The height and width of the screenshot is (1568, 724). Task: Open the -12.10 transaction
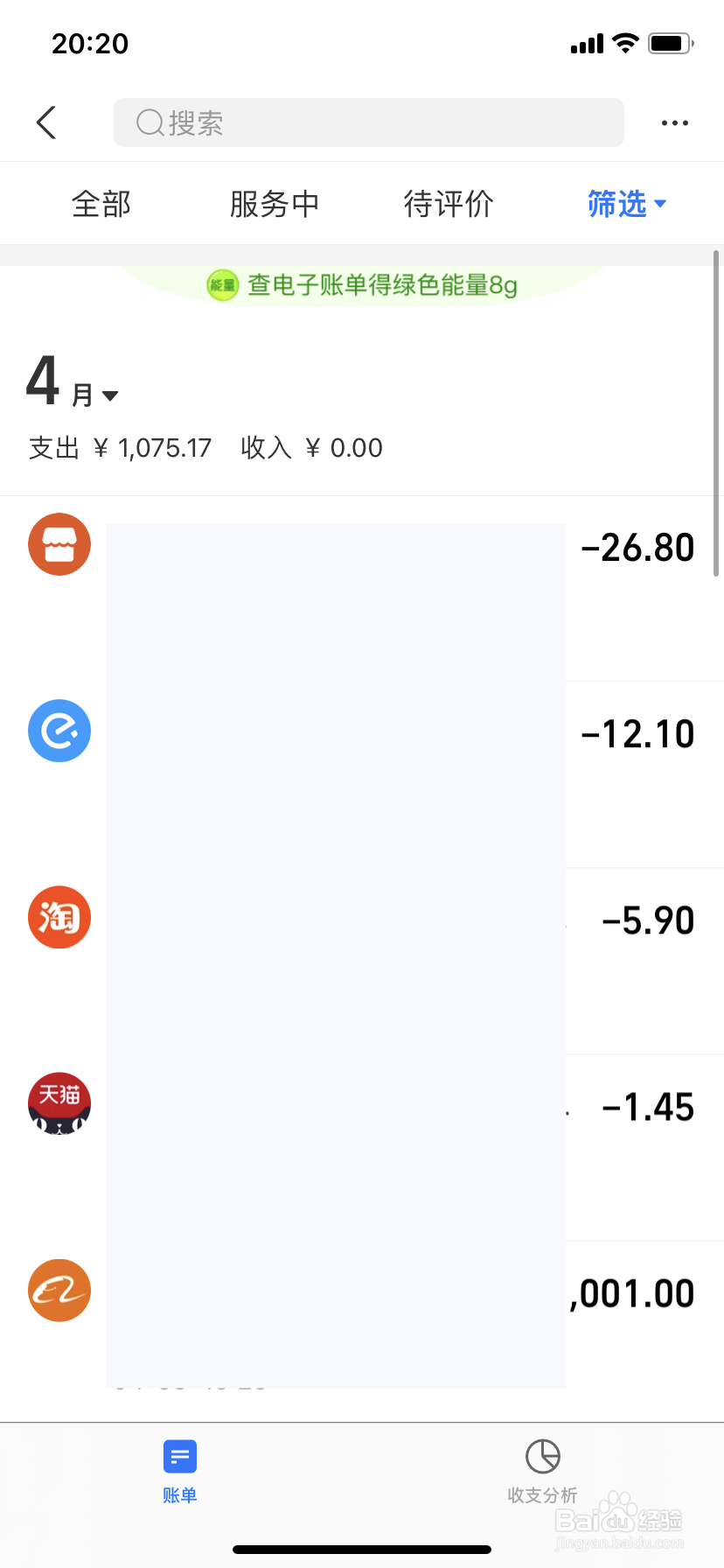[x=362, y=775]
